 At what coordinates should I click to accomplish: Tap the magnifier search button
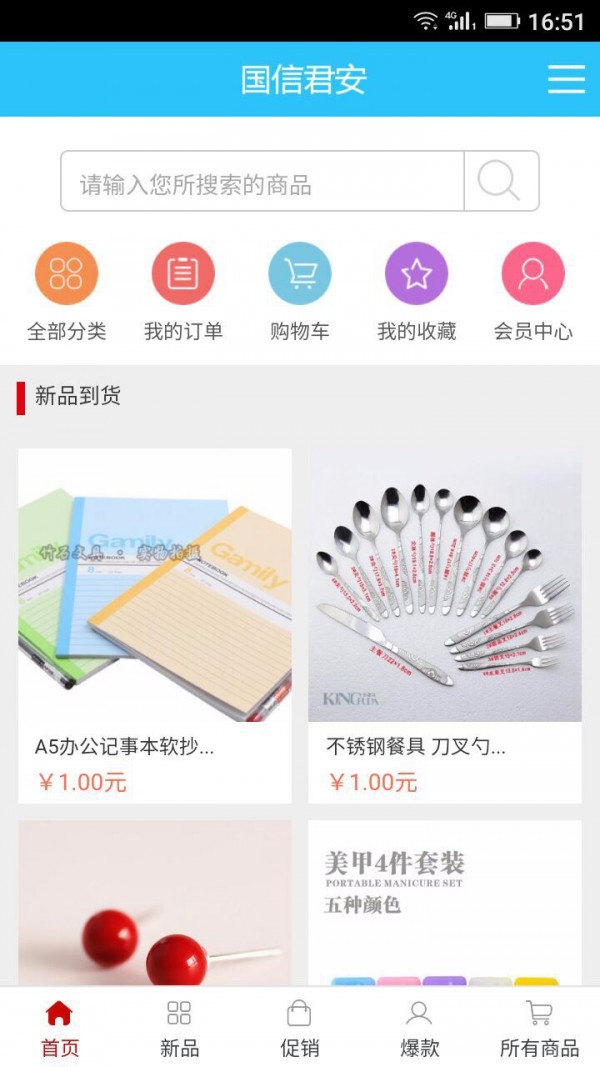click(500, 182)
